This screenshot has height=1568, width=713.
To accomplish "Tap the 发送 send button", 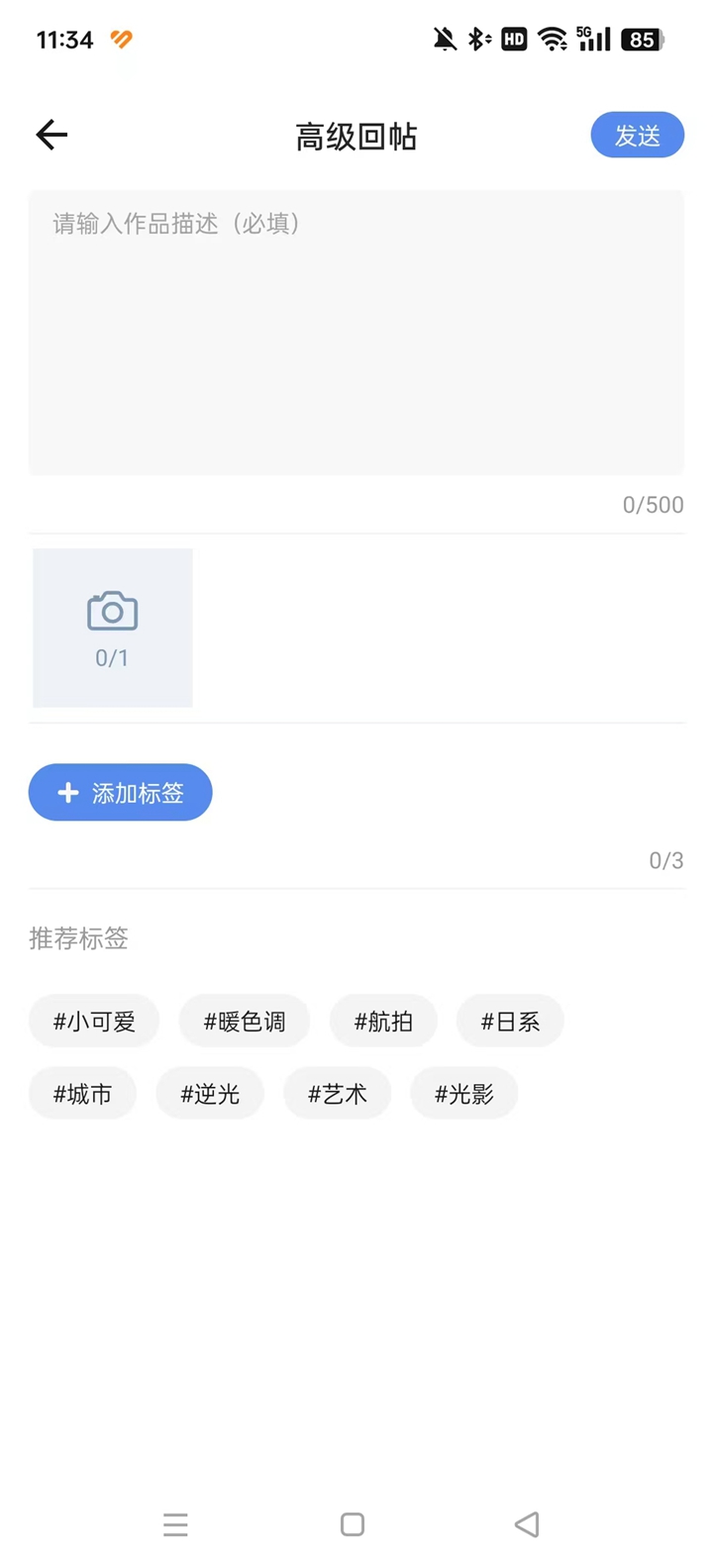I will 638,136.
